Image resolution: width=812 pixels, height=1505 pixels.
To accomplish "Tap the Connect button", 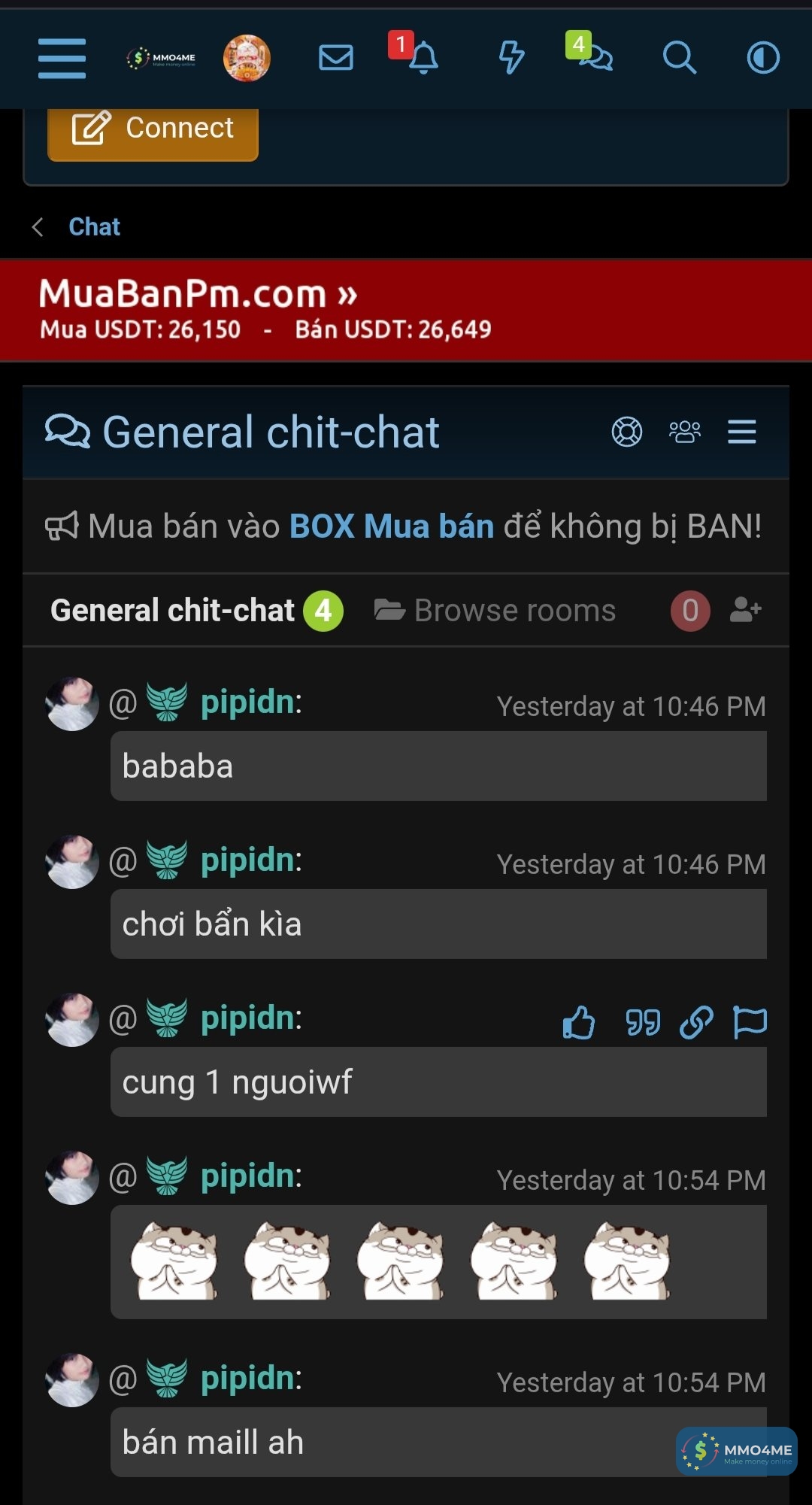I will coord(153,129).
